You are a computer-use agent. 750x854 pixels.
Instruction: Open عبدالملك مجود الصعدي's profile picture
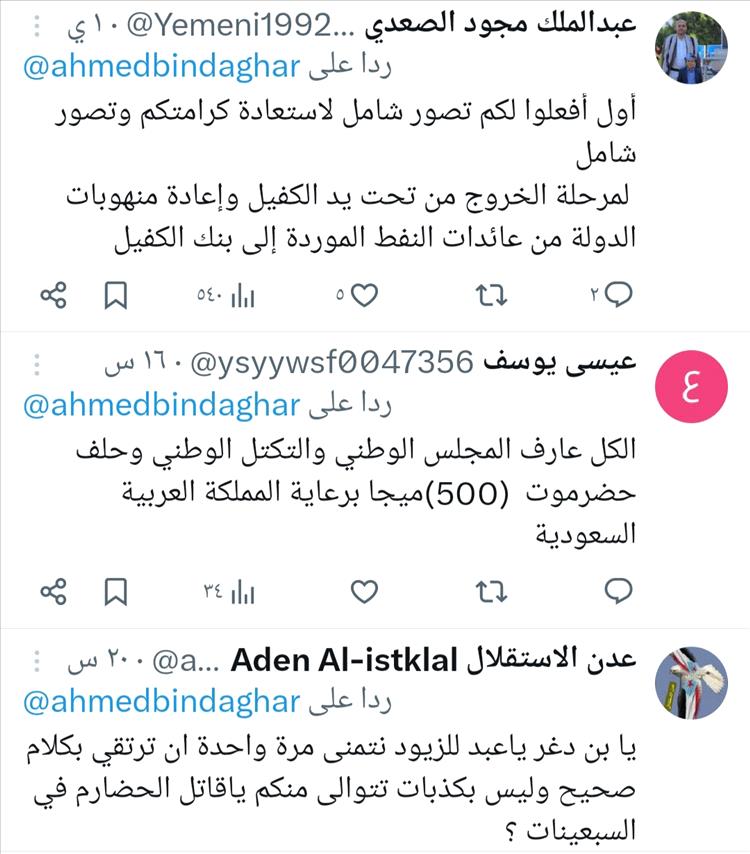690,50
